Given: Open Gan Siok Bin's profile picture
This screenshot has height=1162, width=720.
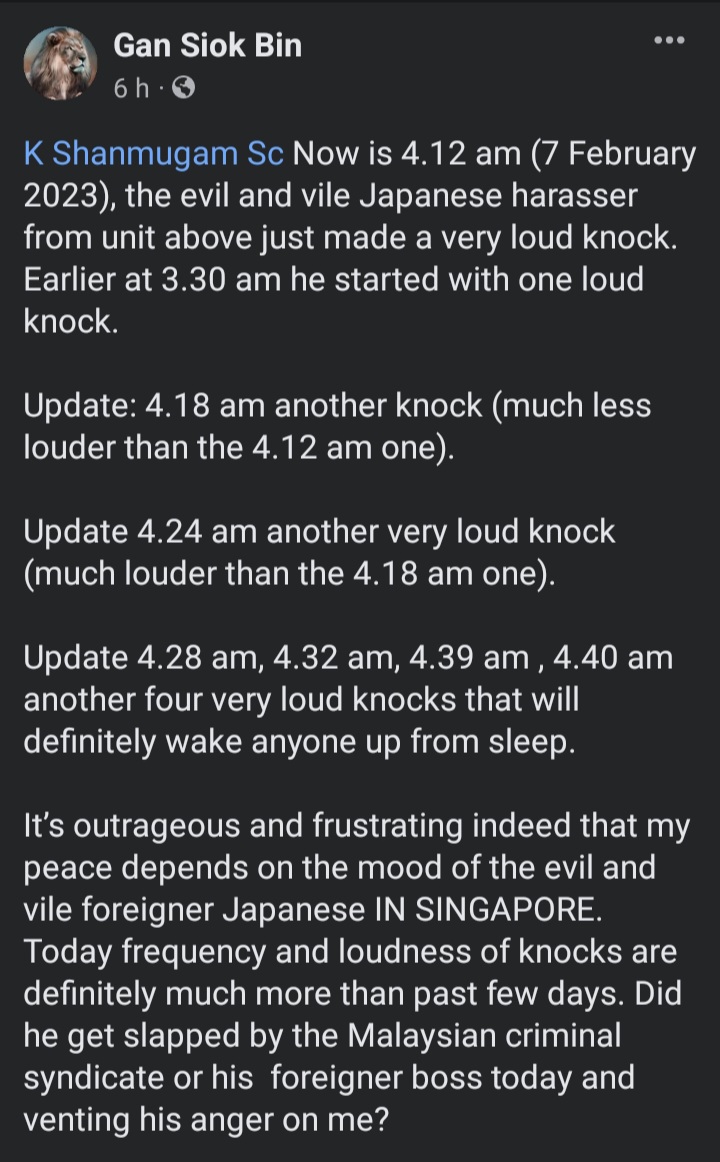Looking at the screenshot, I should pos(59,62).
